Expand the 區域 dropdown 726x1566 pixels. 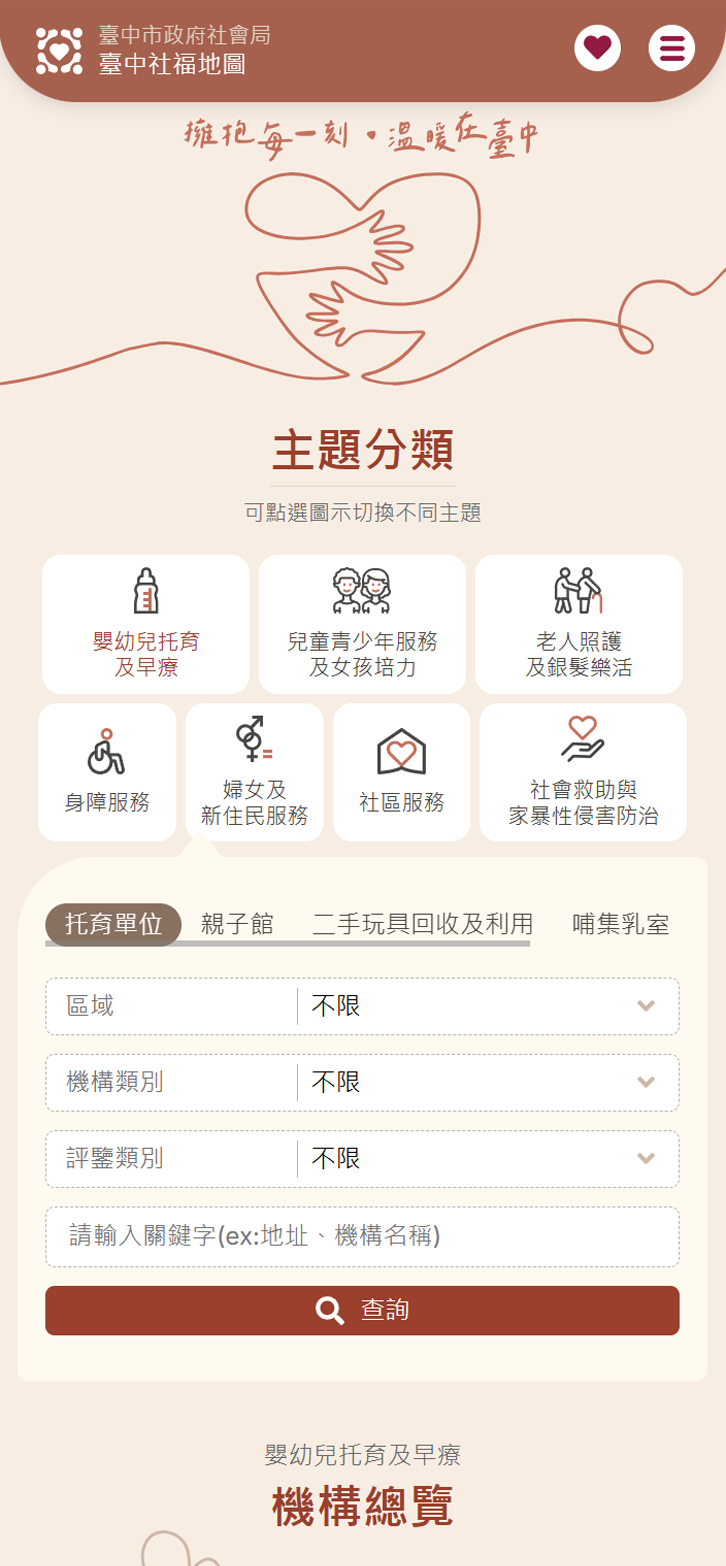(362, 1006)
